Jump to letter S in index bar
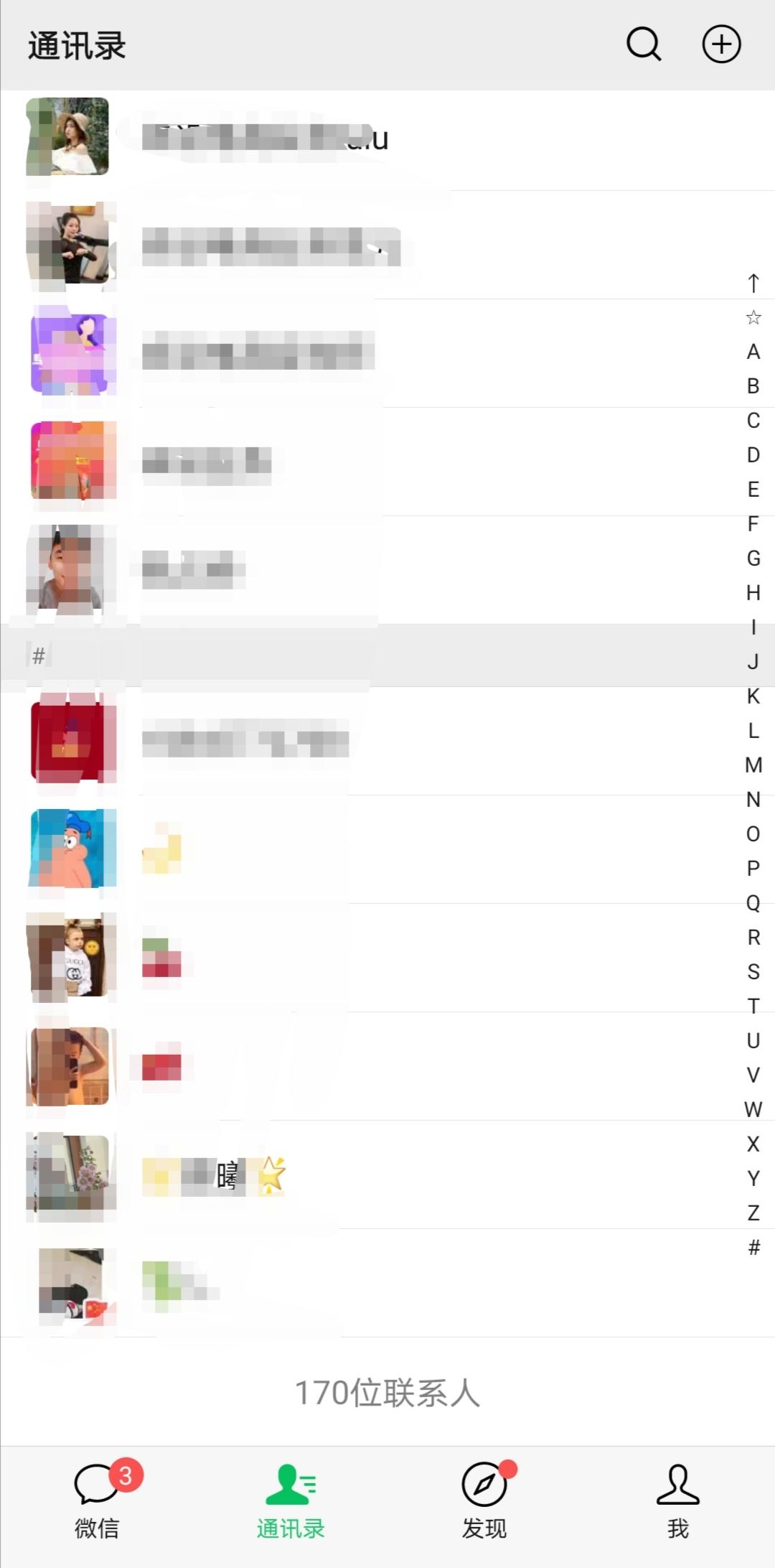Image resolution: width=775 pixels, height=1568 pixels. 753,971
